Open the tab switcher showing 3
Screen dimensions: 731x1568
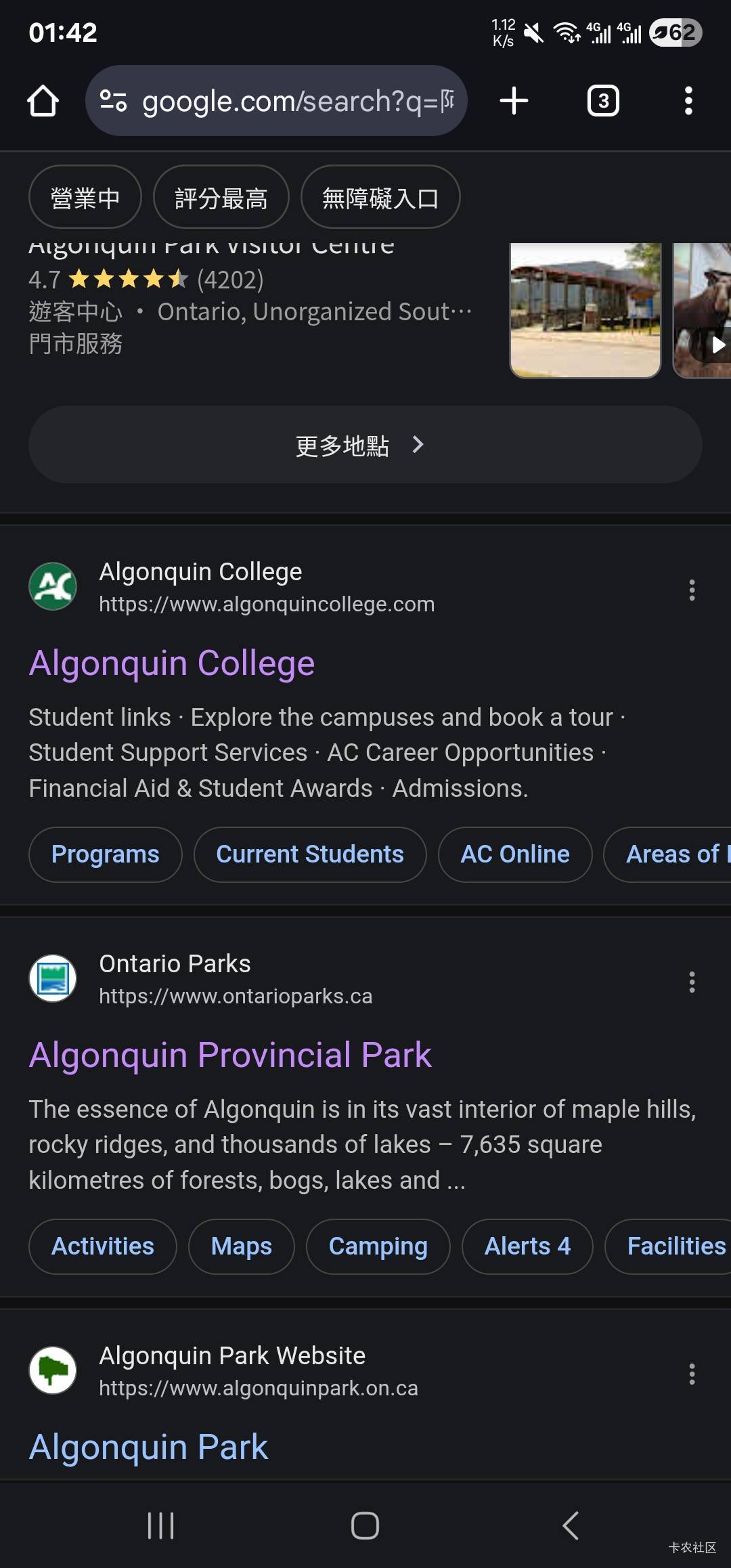(602, 101)
